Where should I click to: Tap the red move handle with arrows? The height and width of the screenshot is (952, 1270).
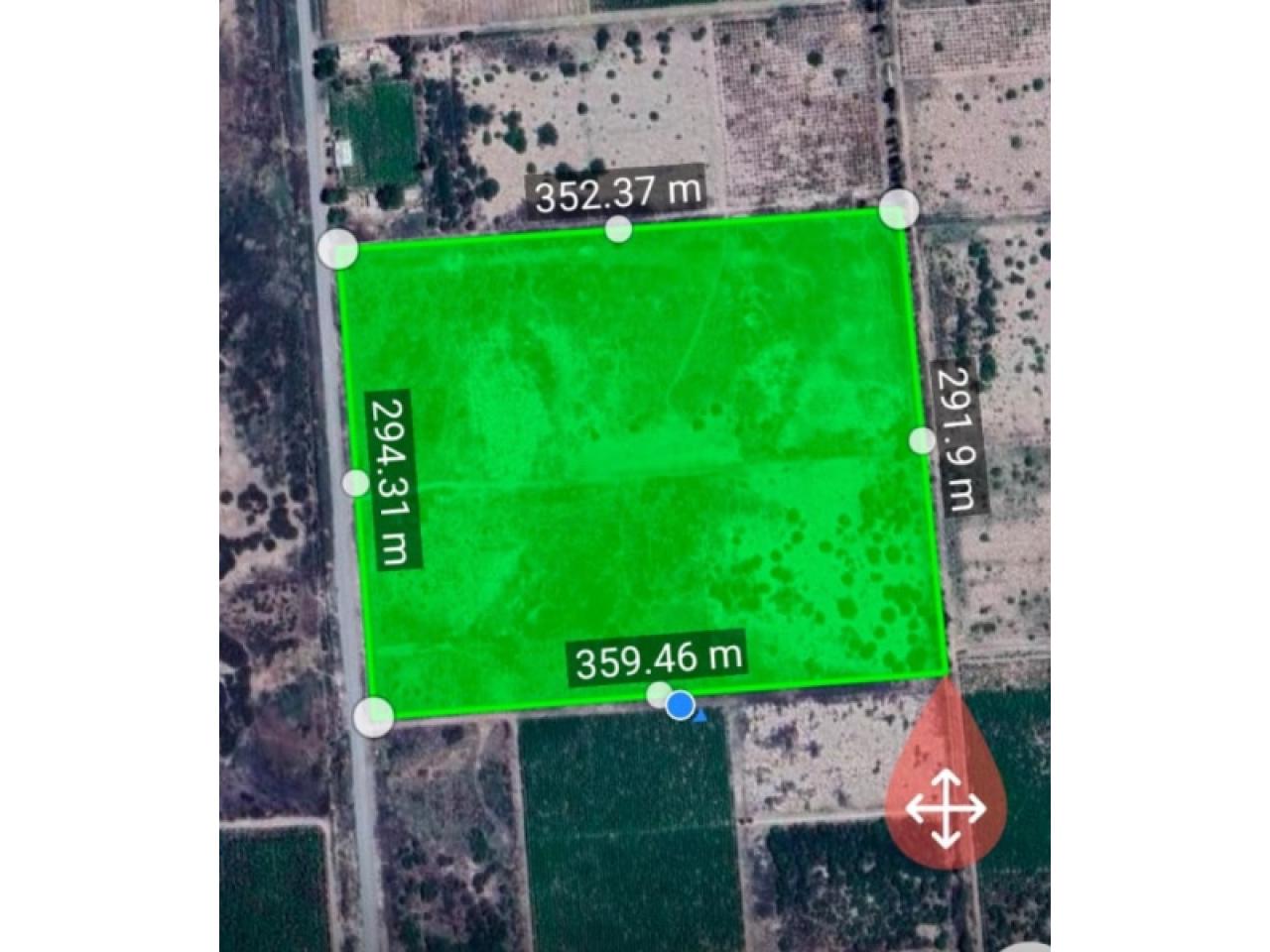pyautogui.click(x=946, y=808)
